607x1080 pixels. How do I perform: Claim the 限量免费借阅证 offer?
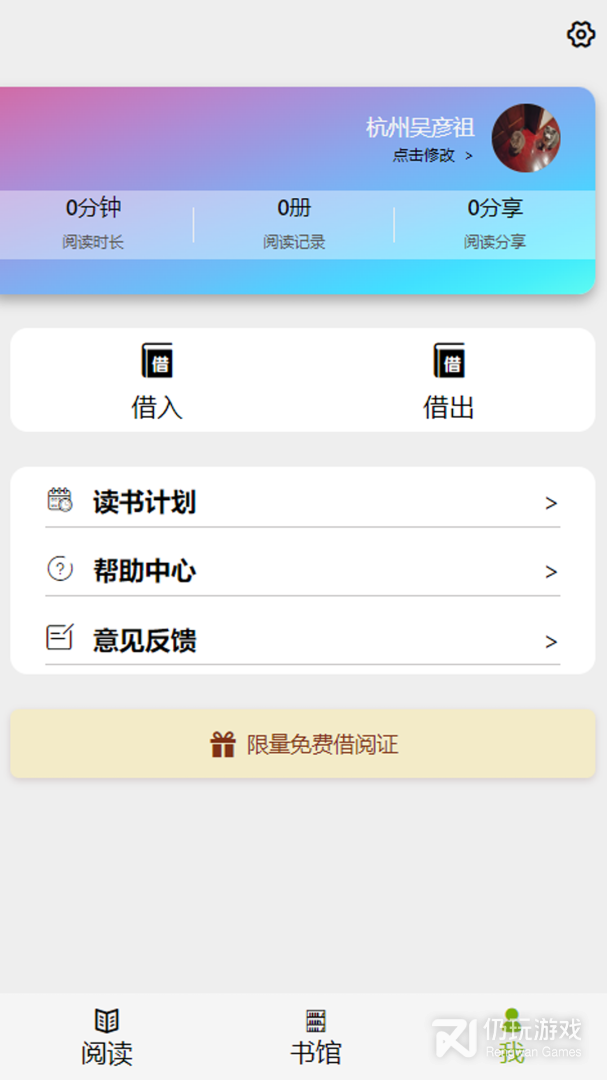(302, 744)
